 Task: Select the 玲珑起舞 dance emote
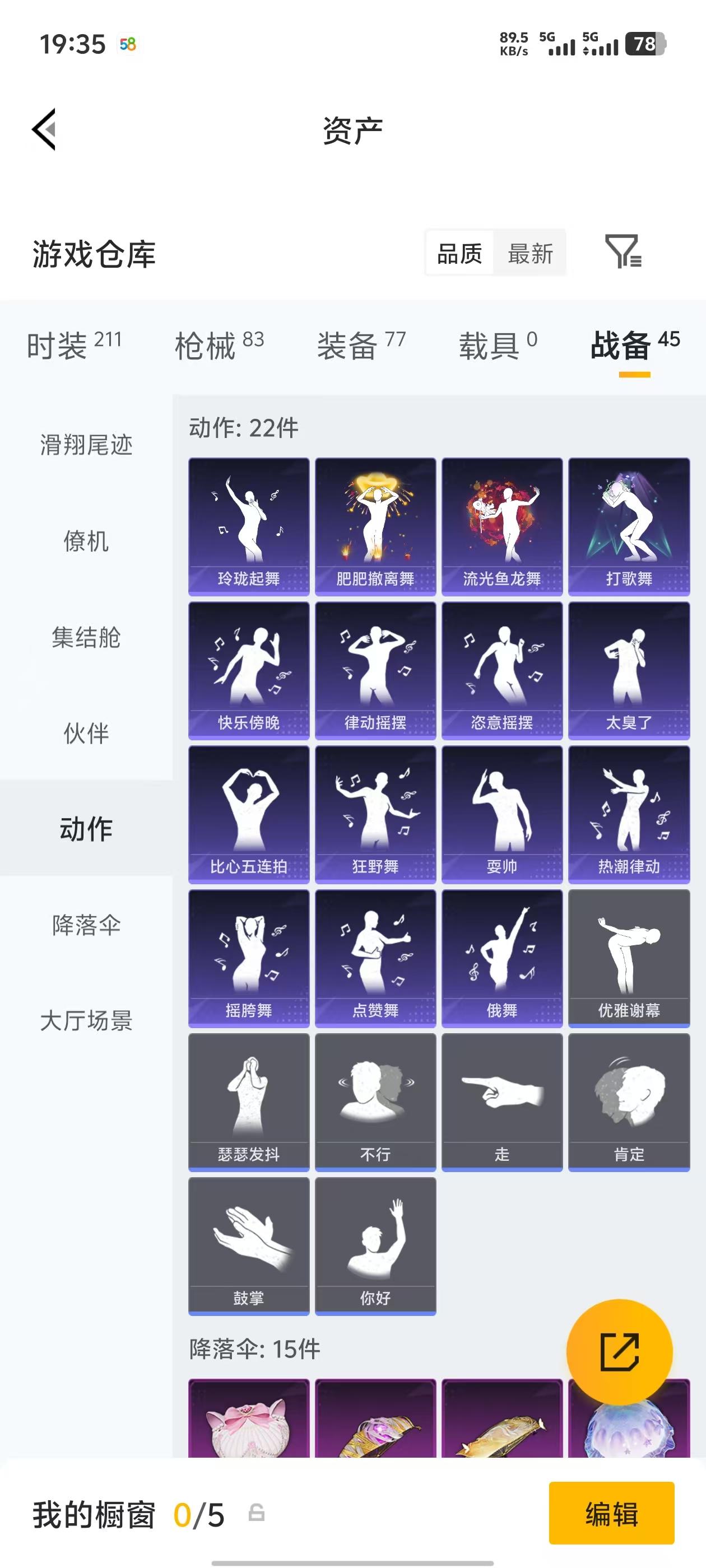249,524
